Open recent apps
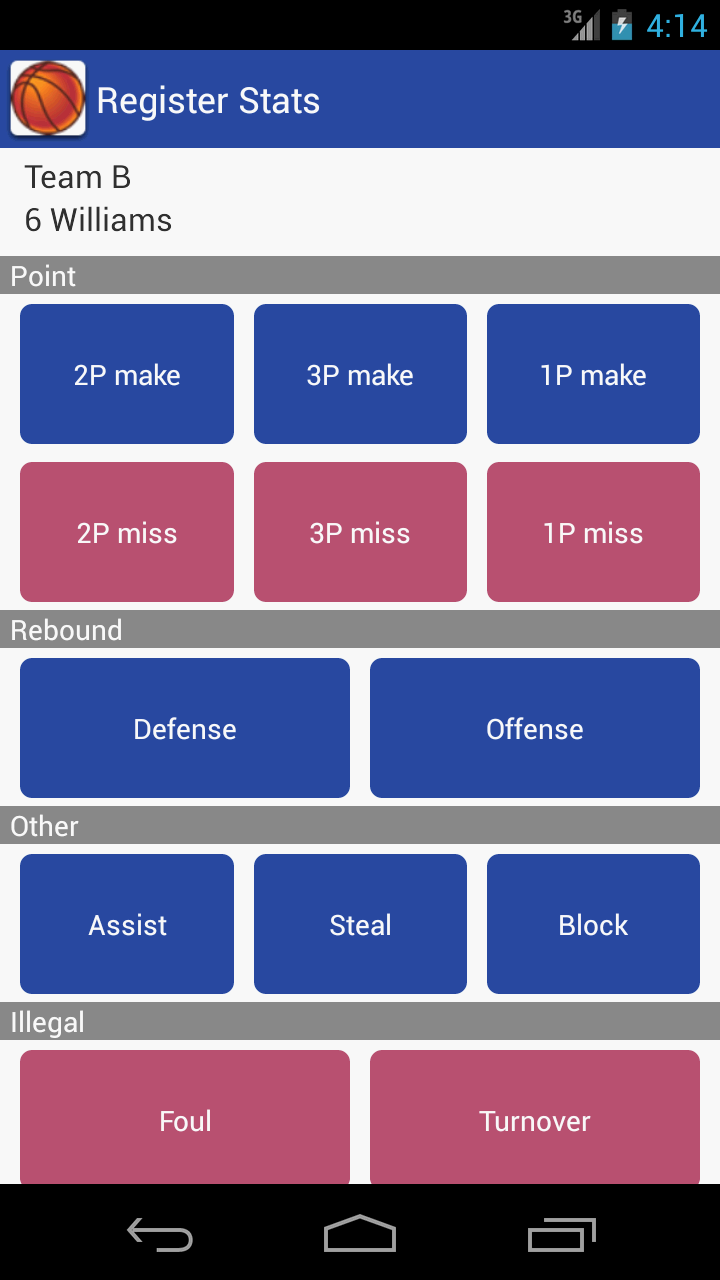 point(561,1234)
